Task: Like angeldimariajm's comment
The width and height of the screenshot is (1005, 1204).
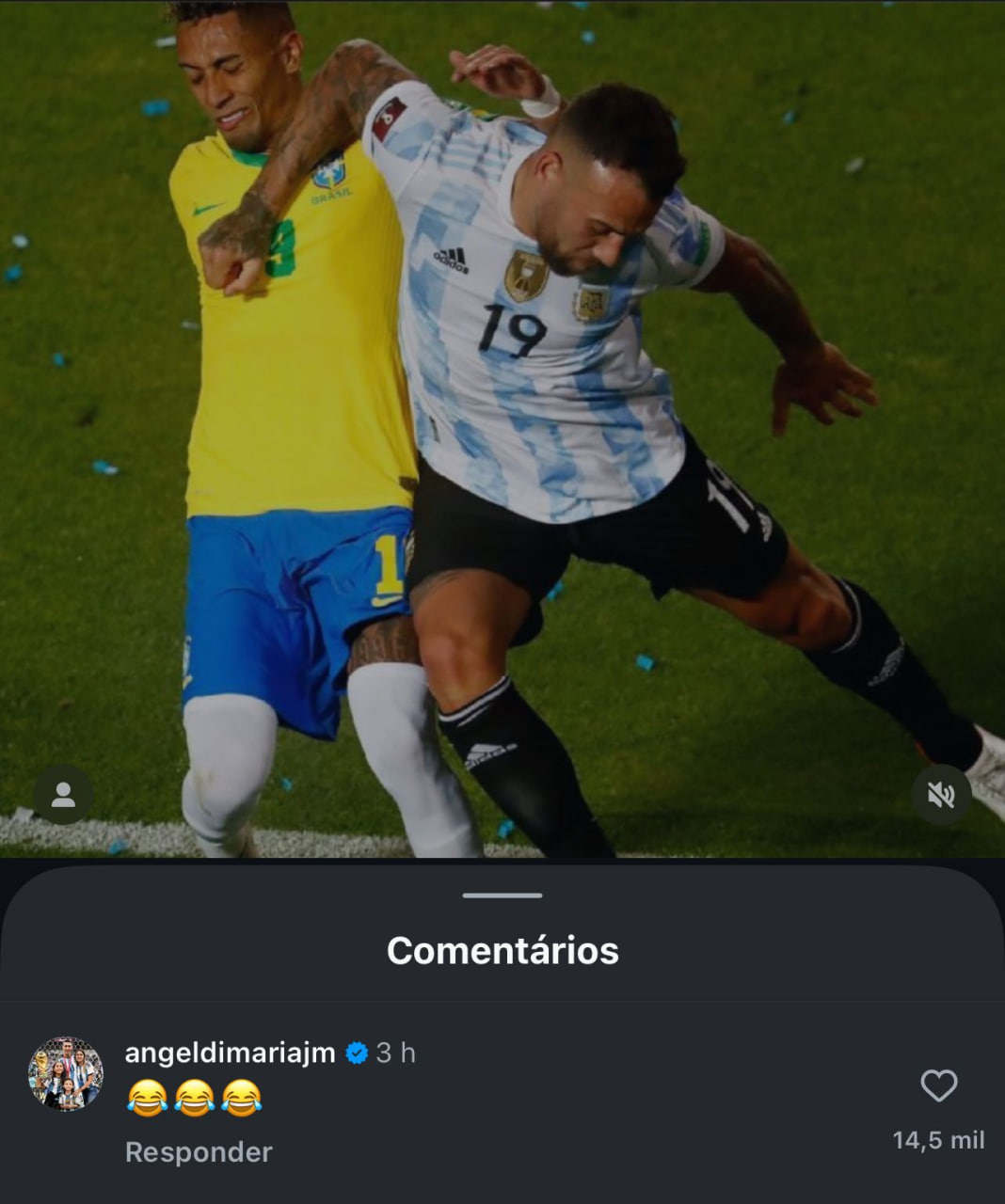Action: point(938,1086)
